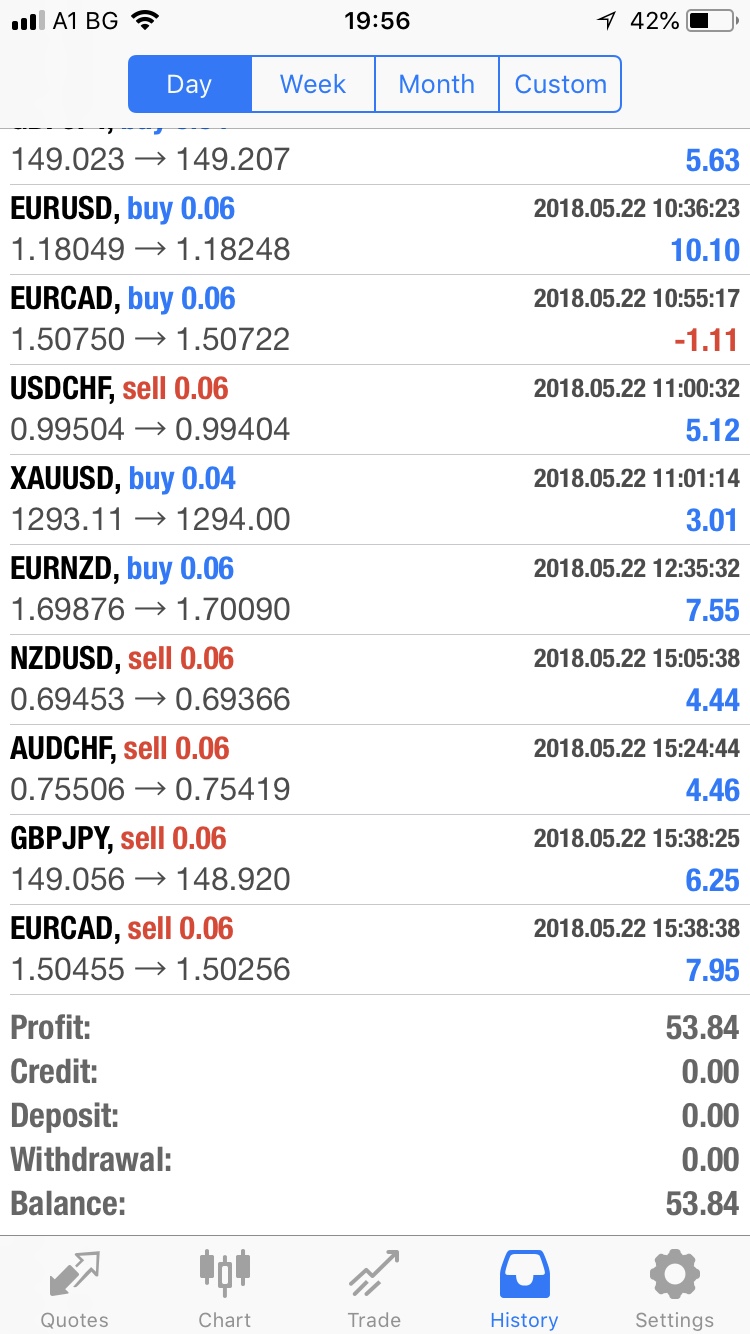The height and width of the screenshot is (1334, 750).
Task: Open the Quotes tab
Action: (75, 1286)
